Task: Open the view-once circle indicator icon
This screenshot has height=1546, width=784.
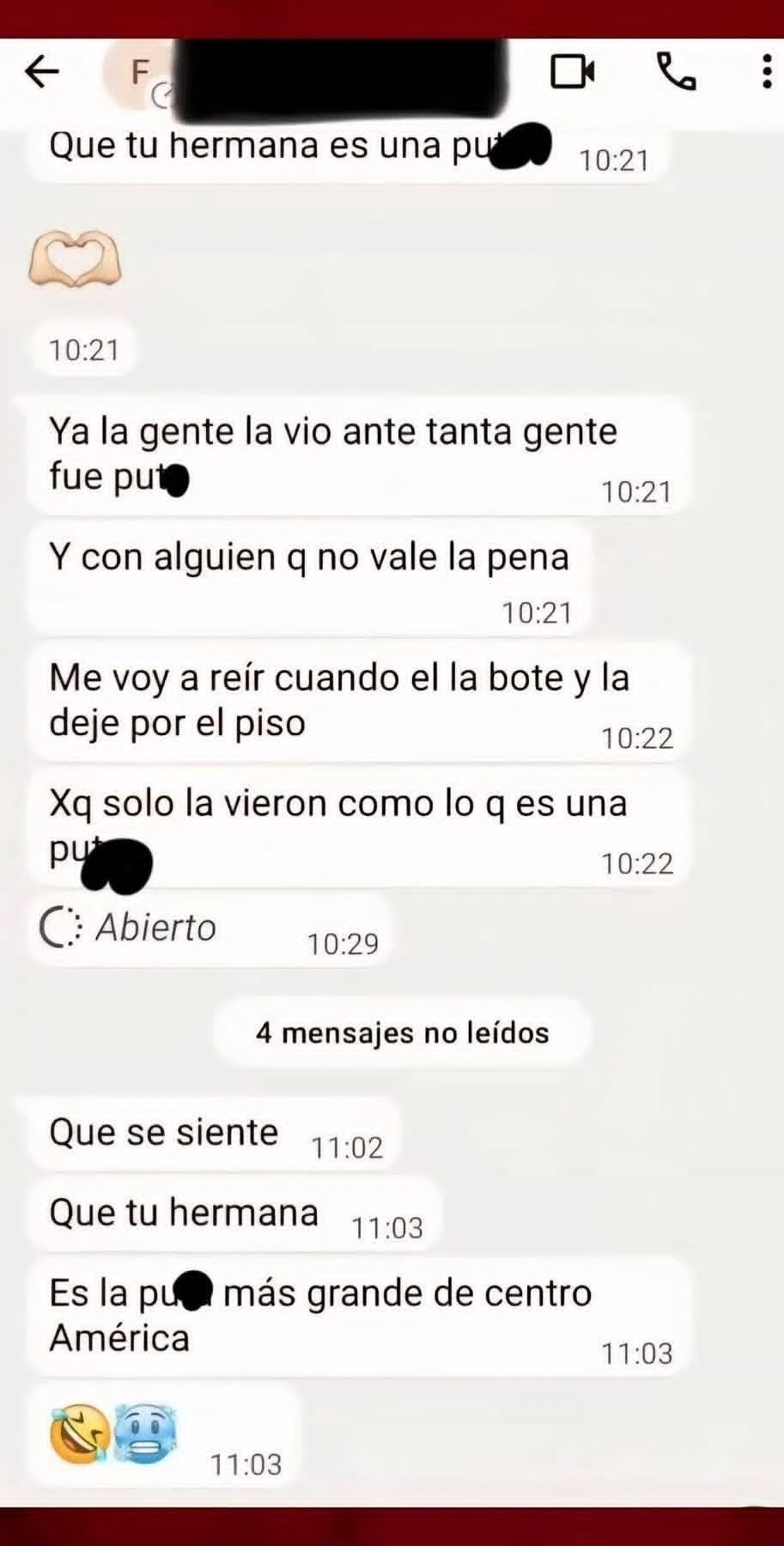Action: tap(60, 926)
